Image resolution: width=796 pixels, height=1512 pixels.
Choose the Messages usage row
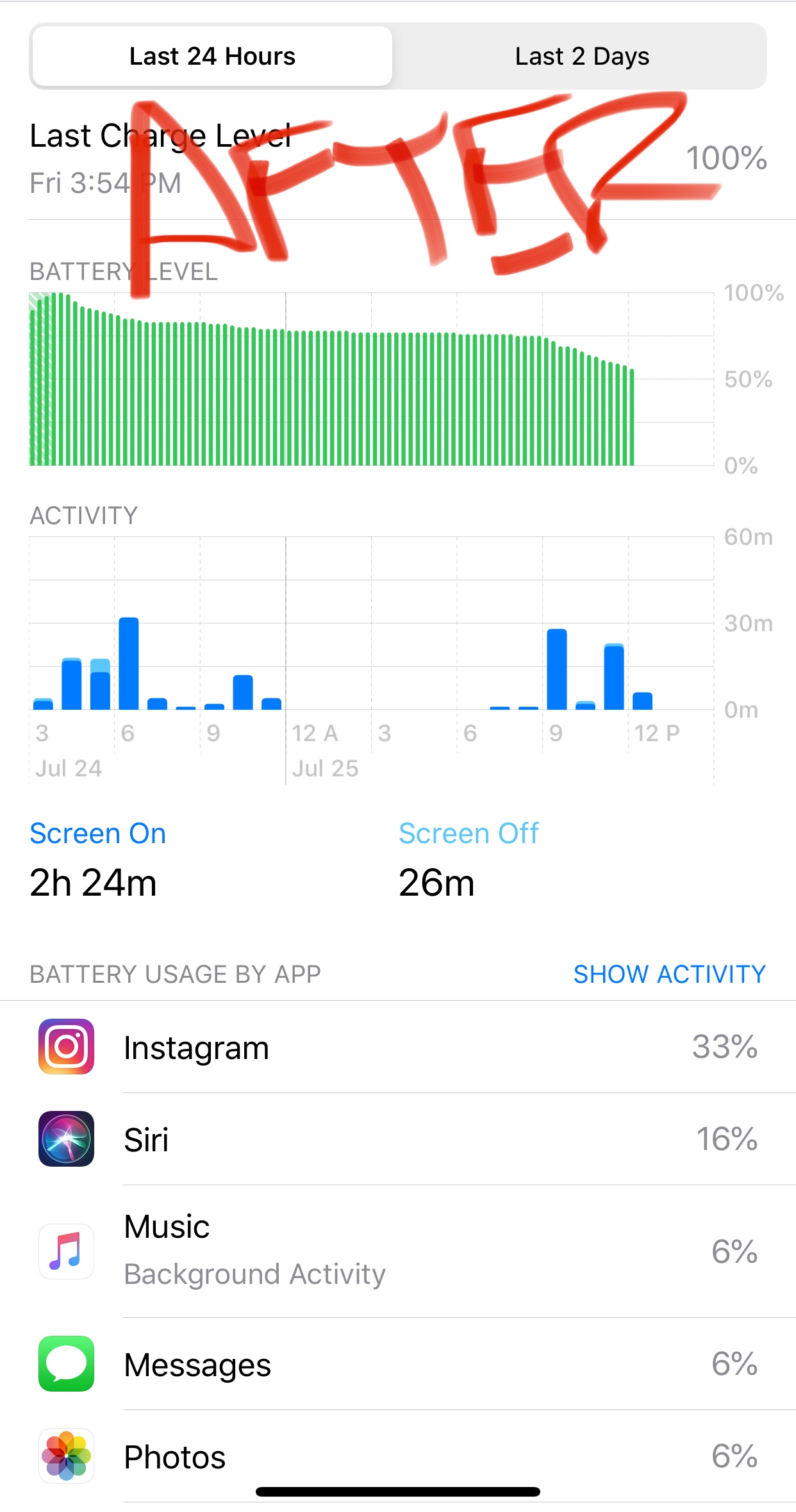tap(397, 1365)
